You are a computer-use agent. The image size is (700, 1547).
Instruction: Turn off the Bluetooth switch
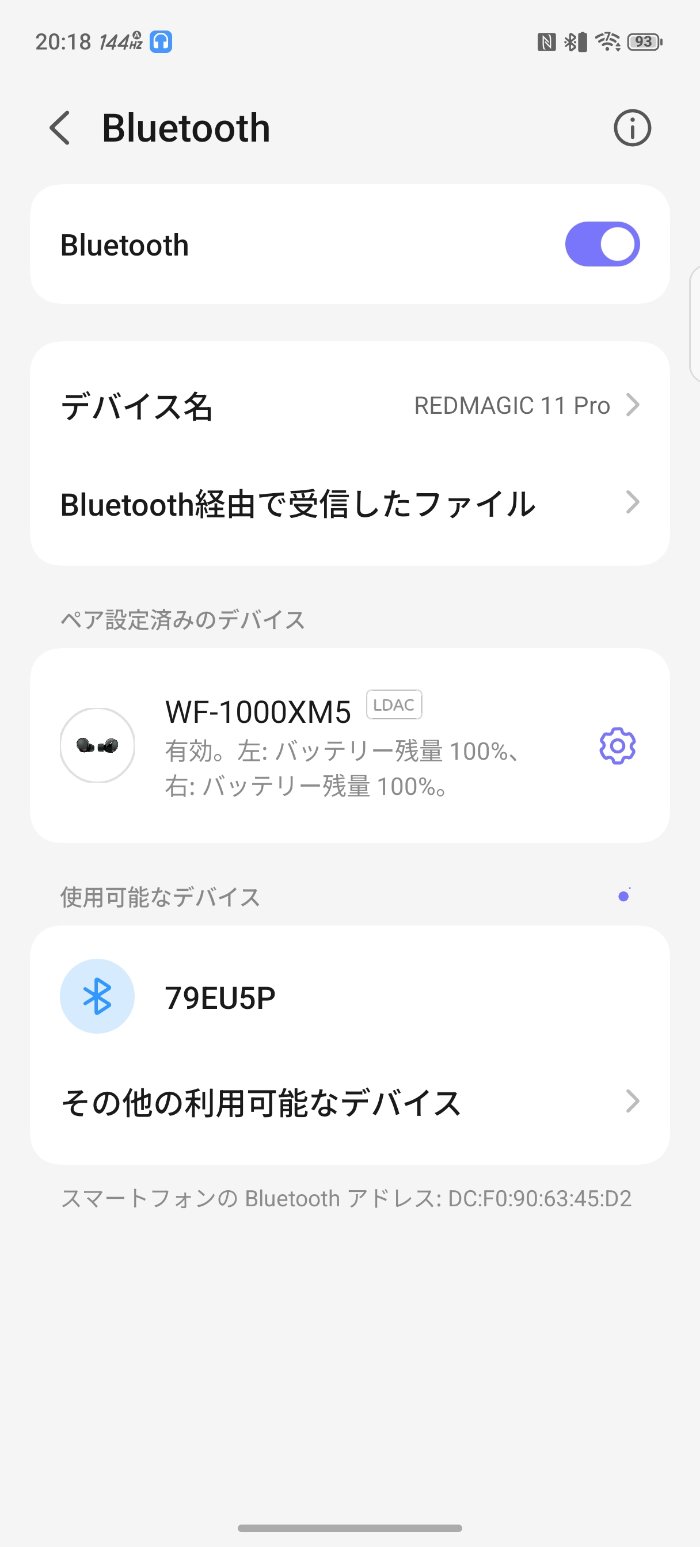[602, 245]
